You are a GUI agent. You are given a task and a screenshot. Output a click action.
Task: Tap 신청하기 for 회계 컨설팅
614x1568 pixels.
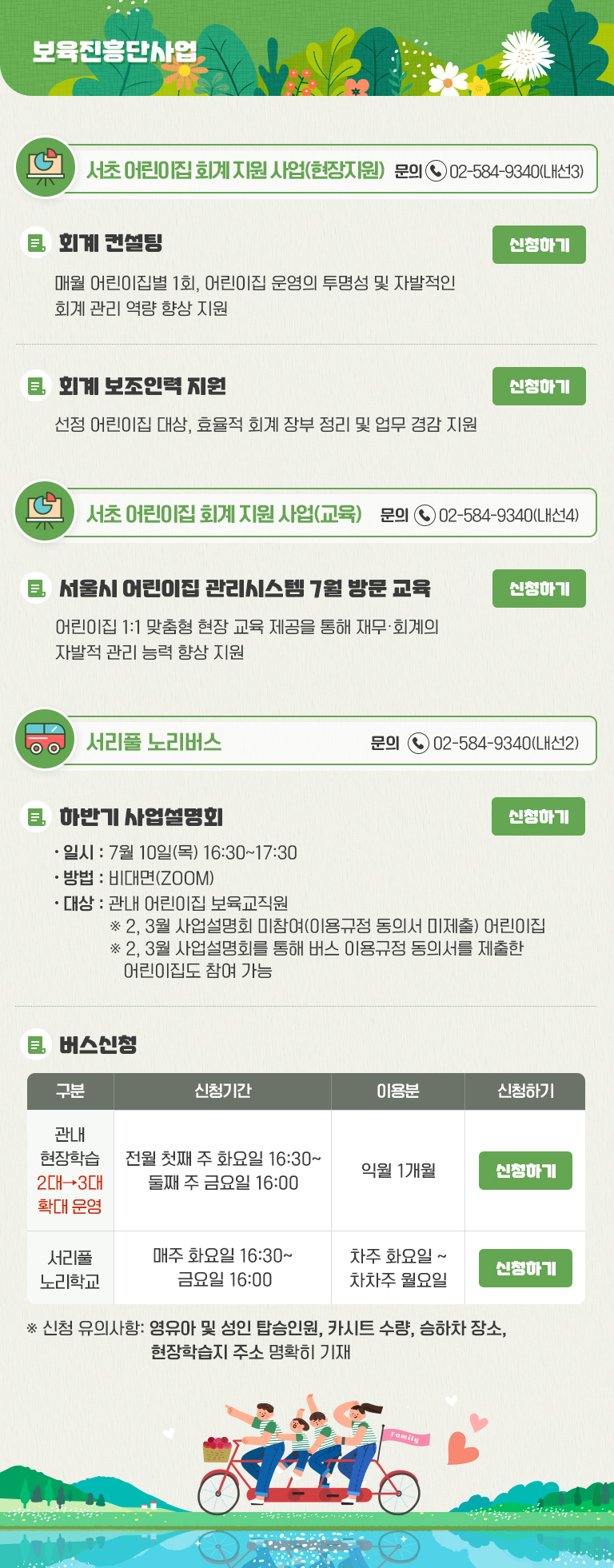tap(539, 245)
